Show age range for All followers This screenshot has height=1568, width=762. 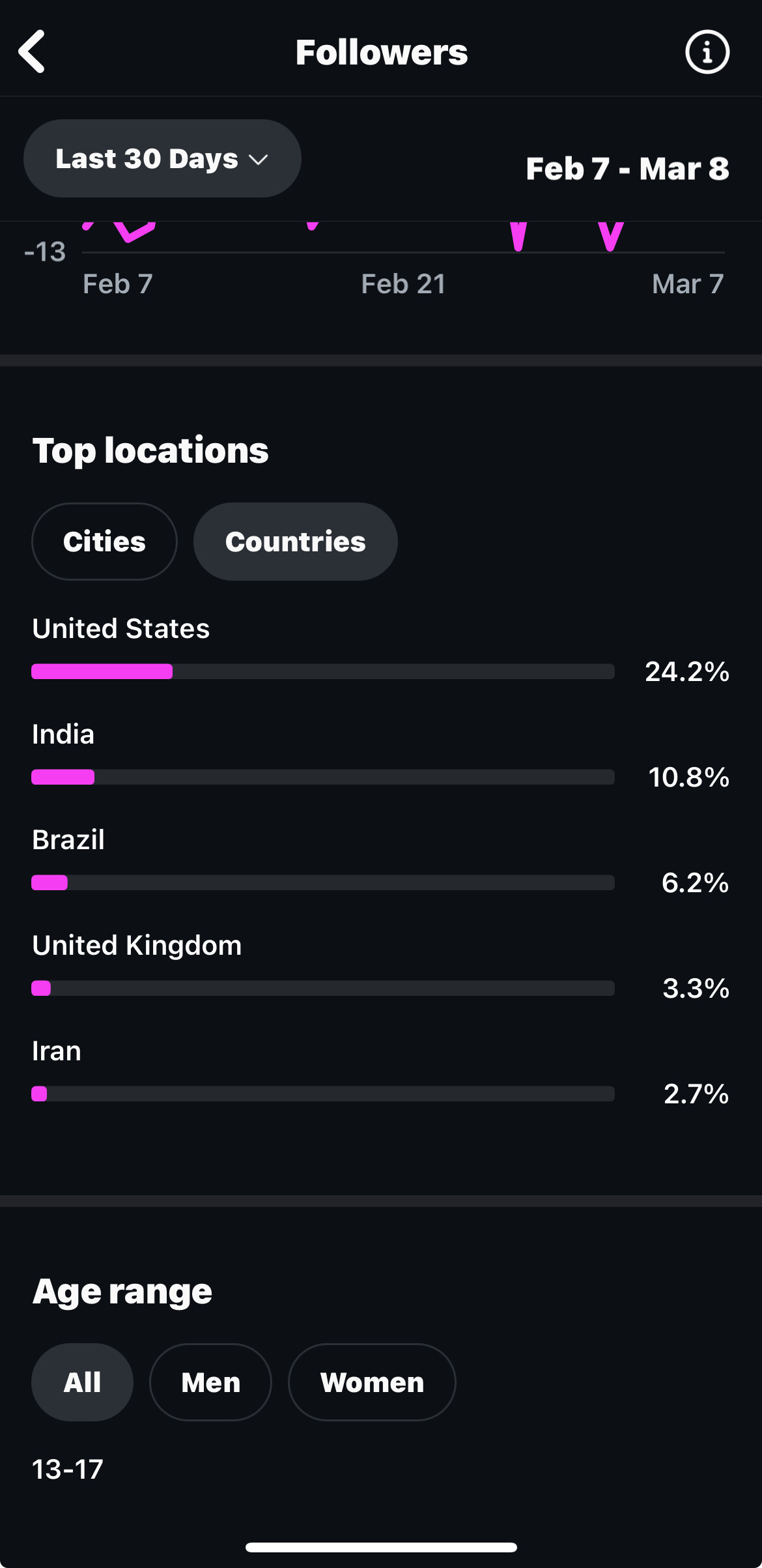click(x=82, y=1382)
